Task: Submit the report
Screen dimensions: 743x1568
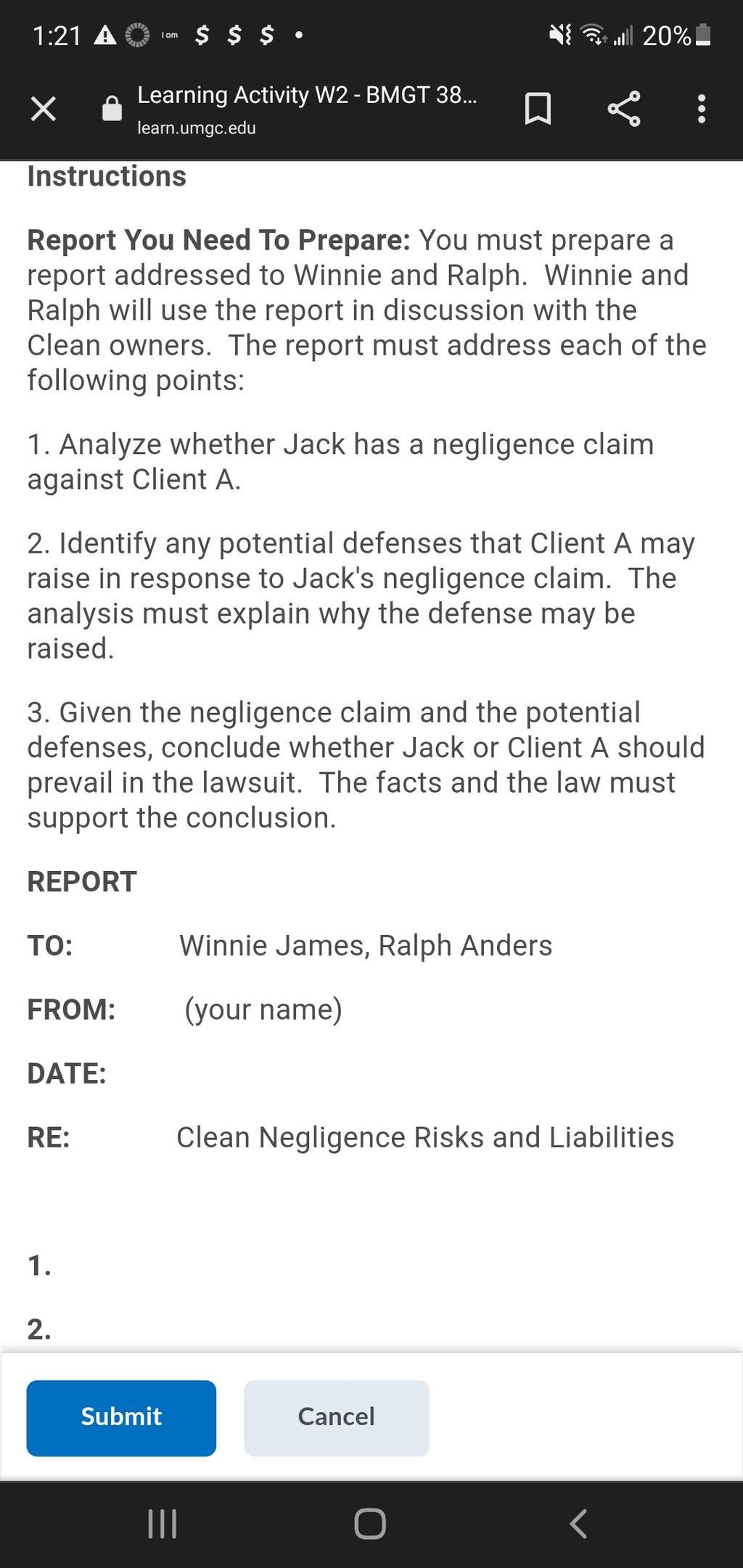Action: (x=121, y=1418)
